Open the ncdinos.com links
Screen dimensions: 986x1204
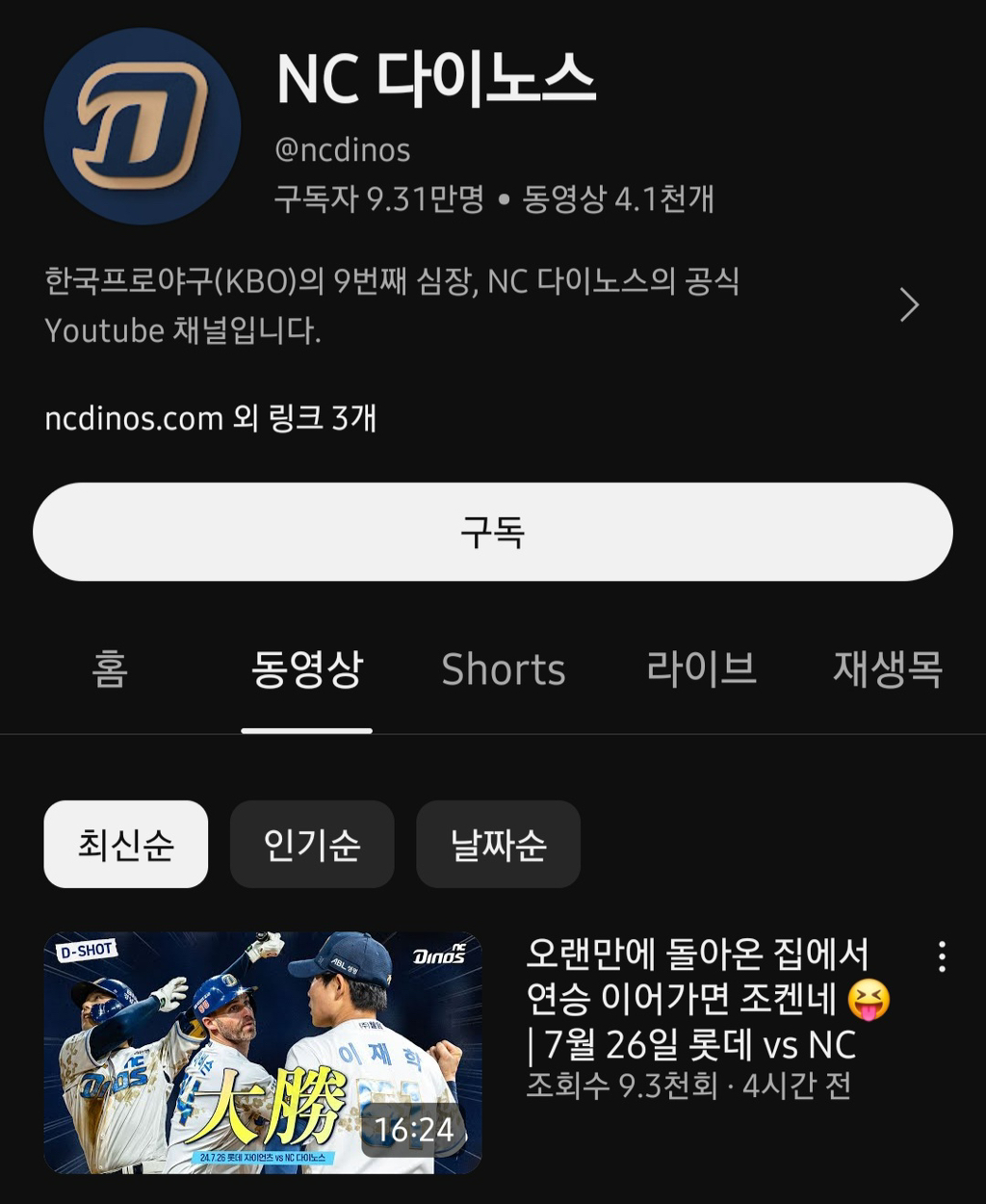click(x=210, y=419)
